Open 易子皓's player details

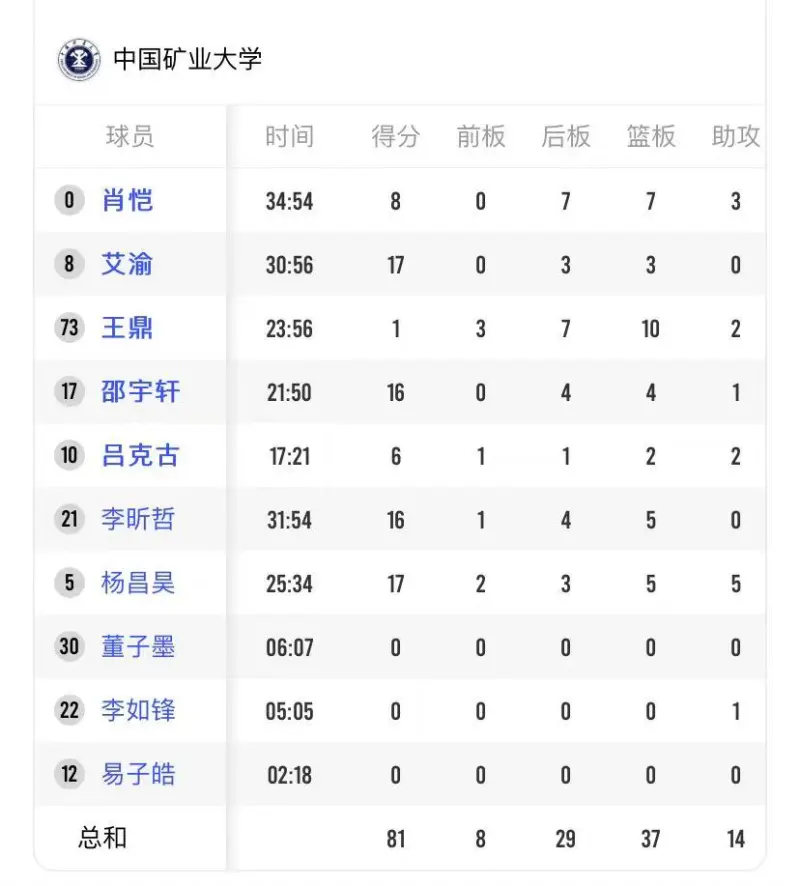coord(138,774)
